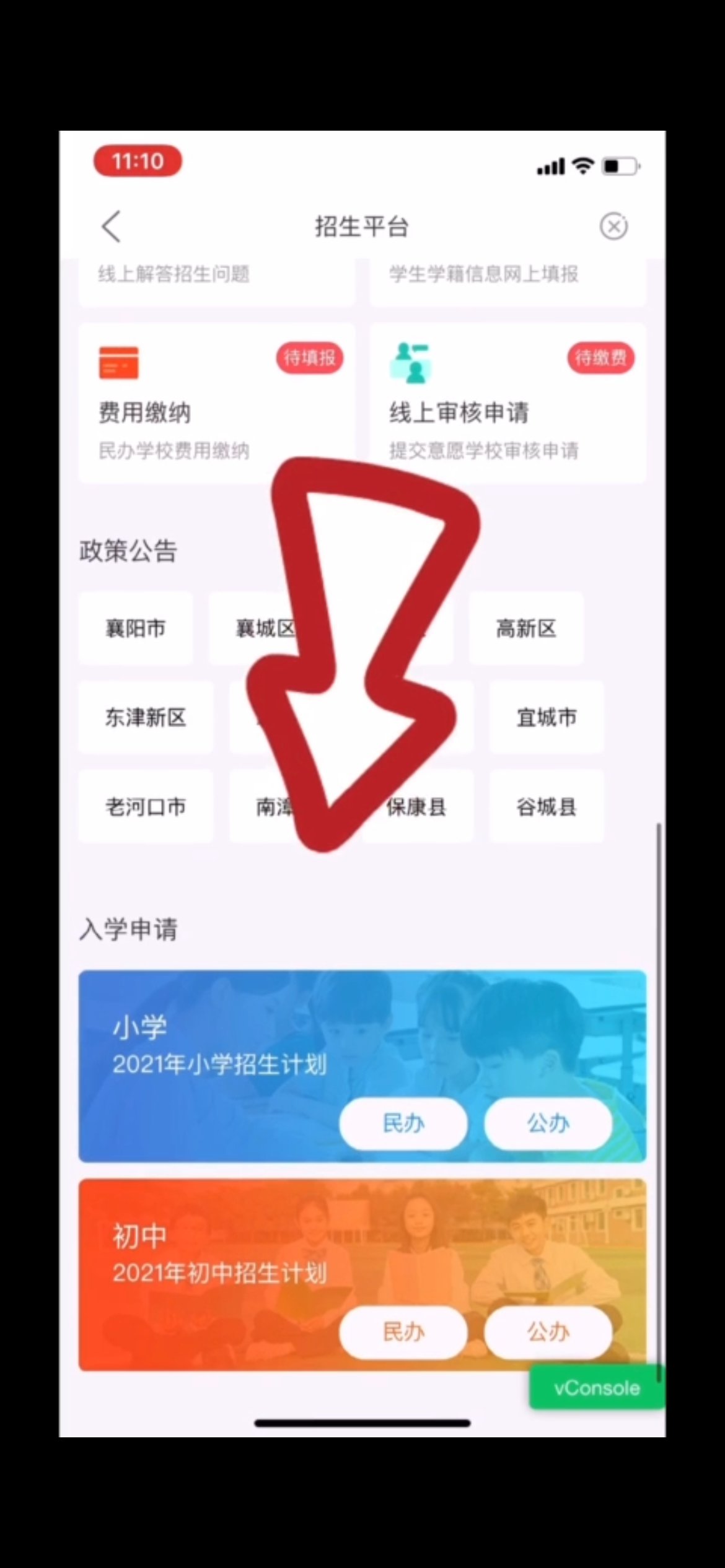Viewport: 725px width, 1568px height.
Task: Close the mini program with X icon
Action: [613, 226]
